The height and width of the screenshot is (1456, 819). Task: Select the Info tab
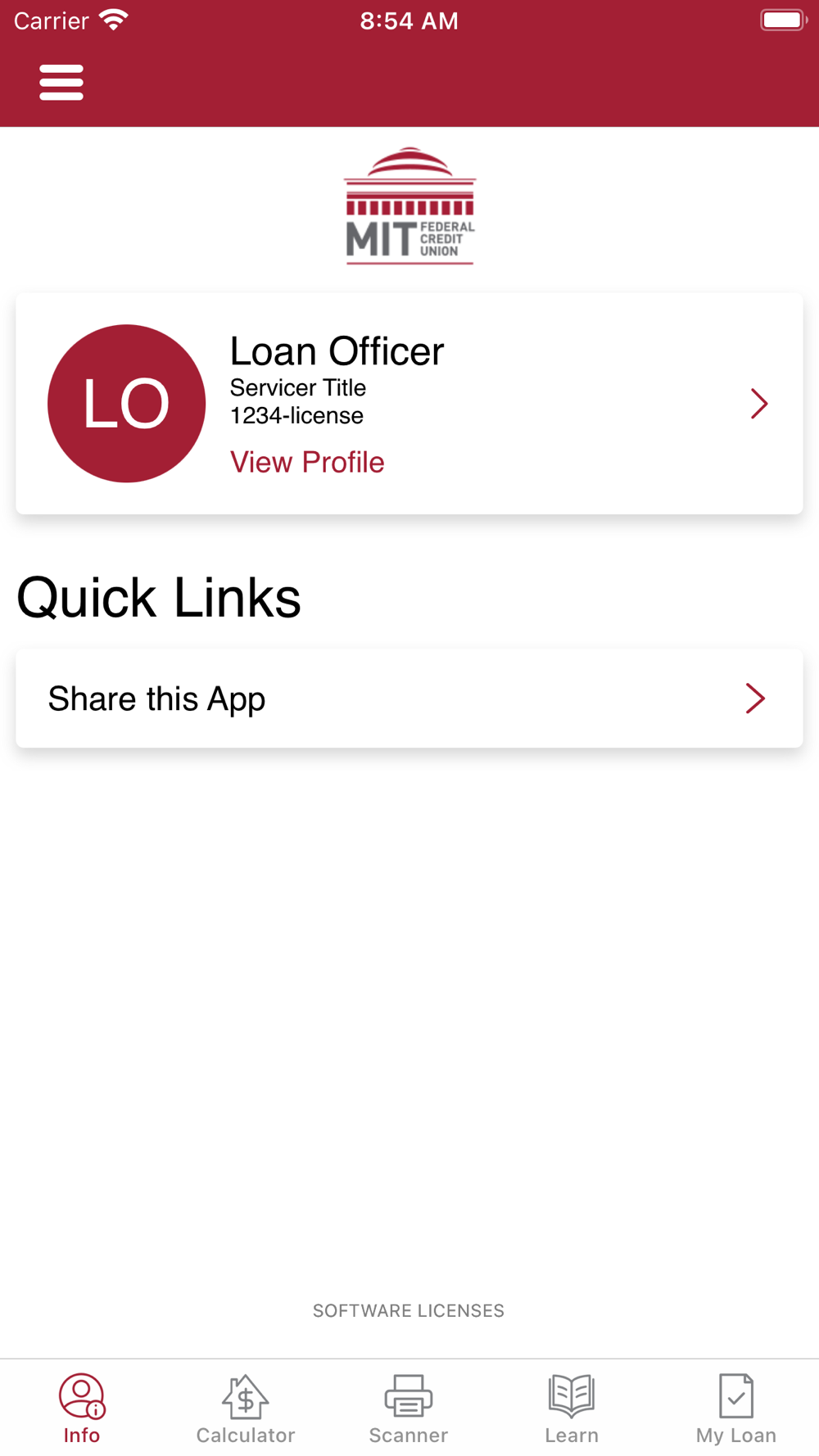pos(82,1409)
